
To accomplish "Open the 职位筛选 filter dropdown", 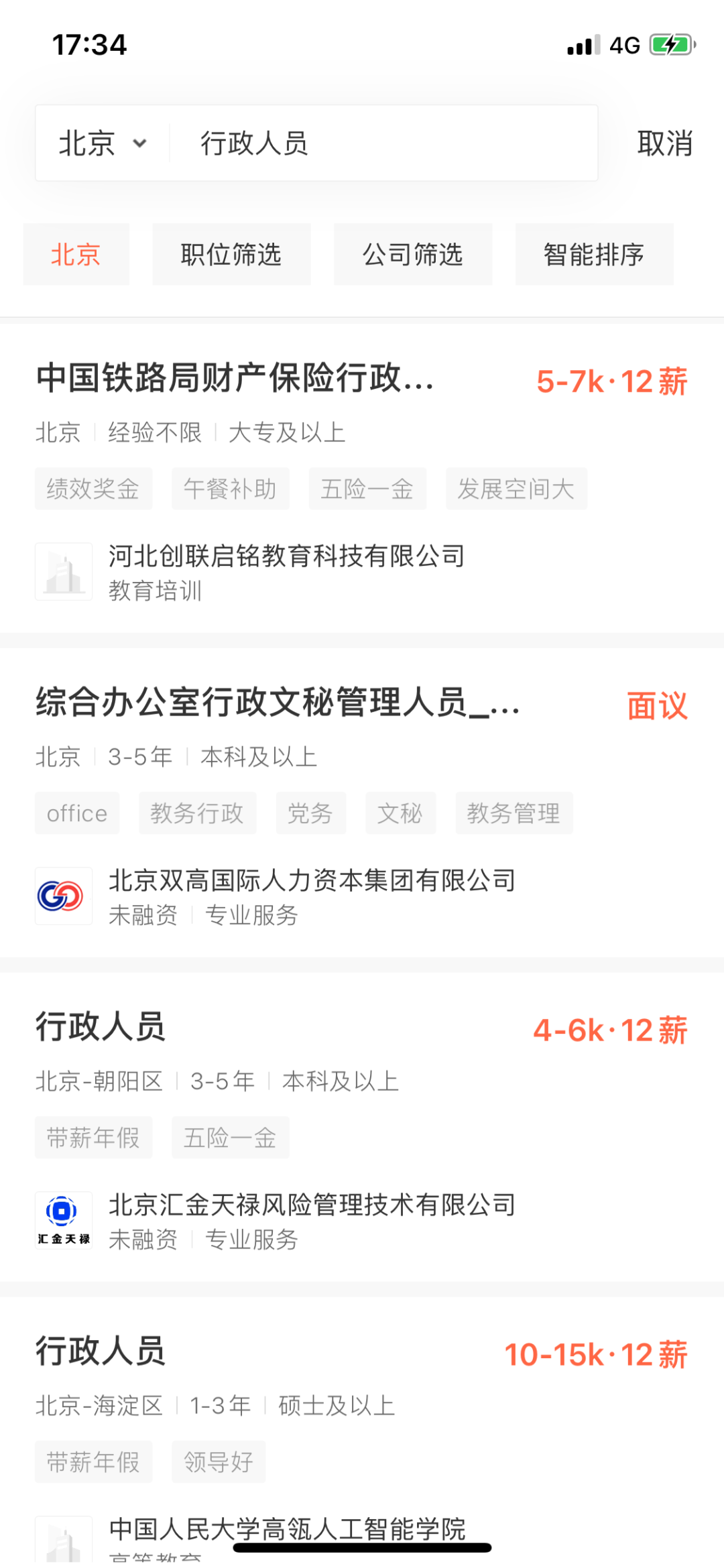I will click(x=231, y=254).
